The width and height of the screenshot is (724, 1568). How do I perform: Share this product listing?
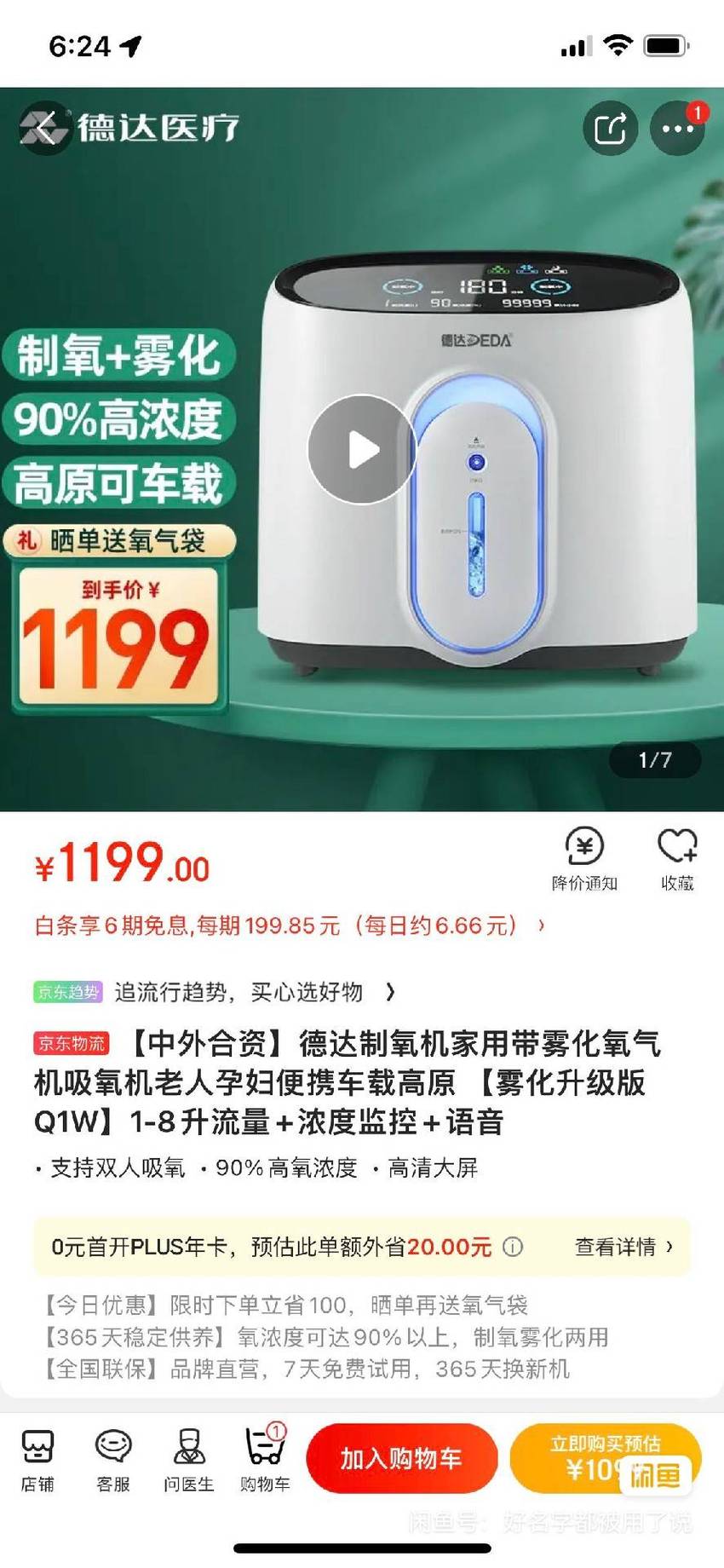(610, 129)
